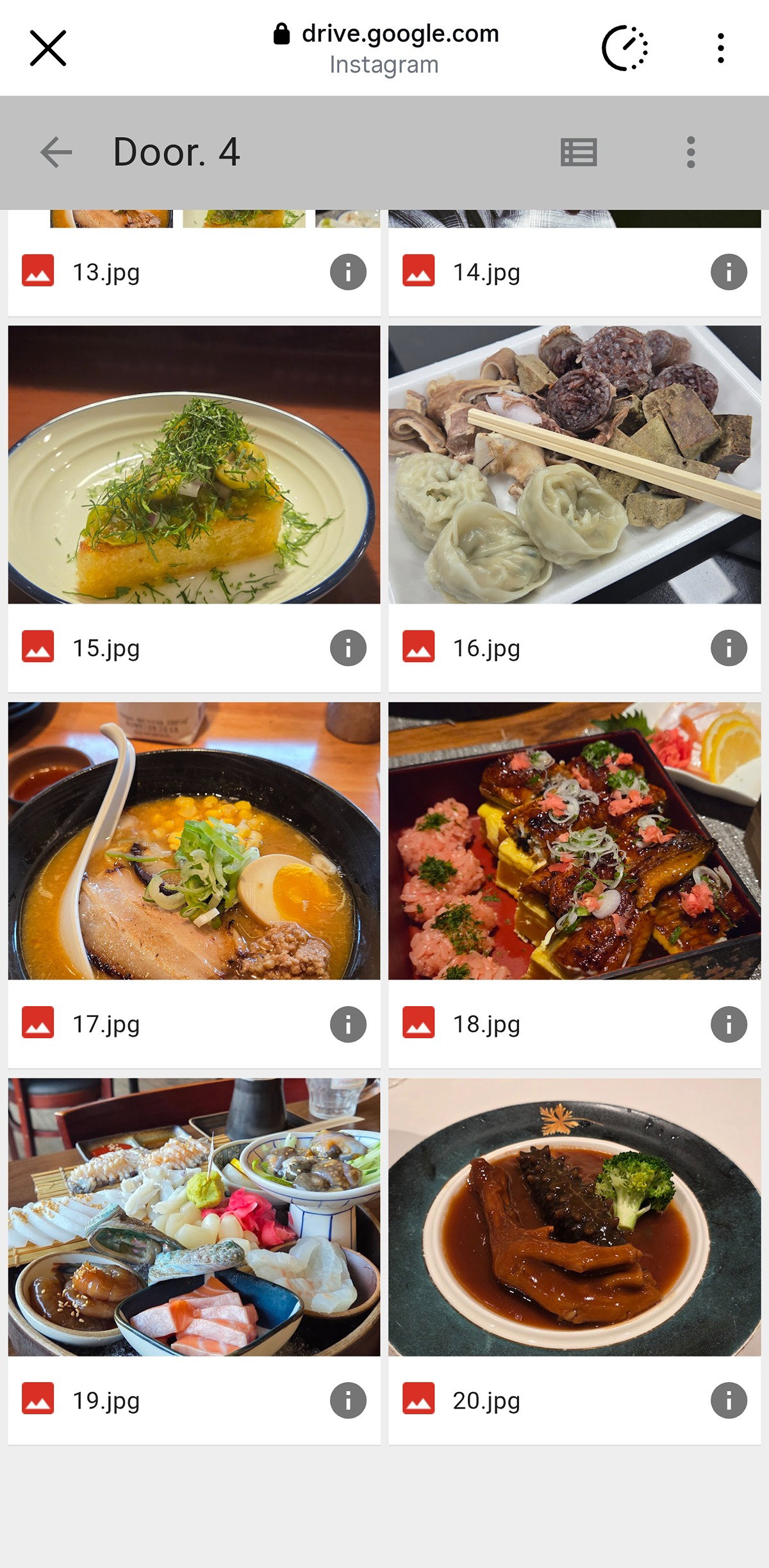Open info panel for 20.jpg

point(729,1400)
